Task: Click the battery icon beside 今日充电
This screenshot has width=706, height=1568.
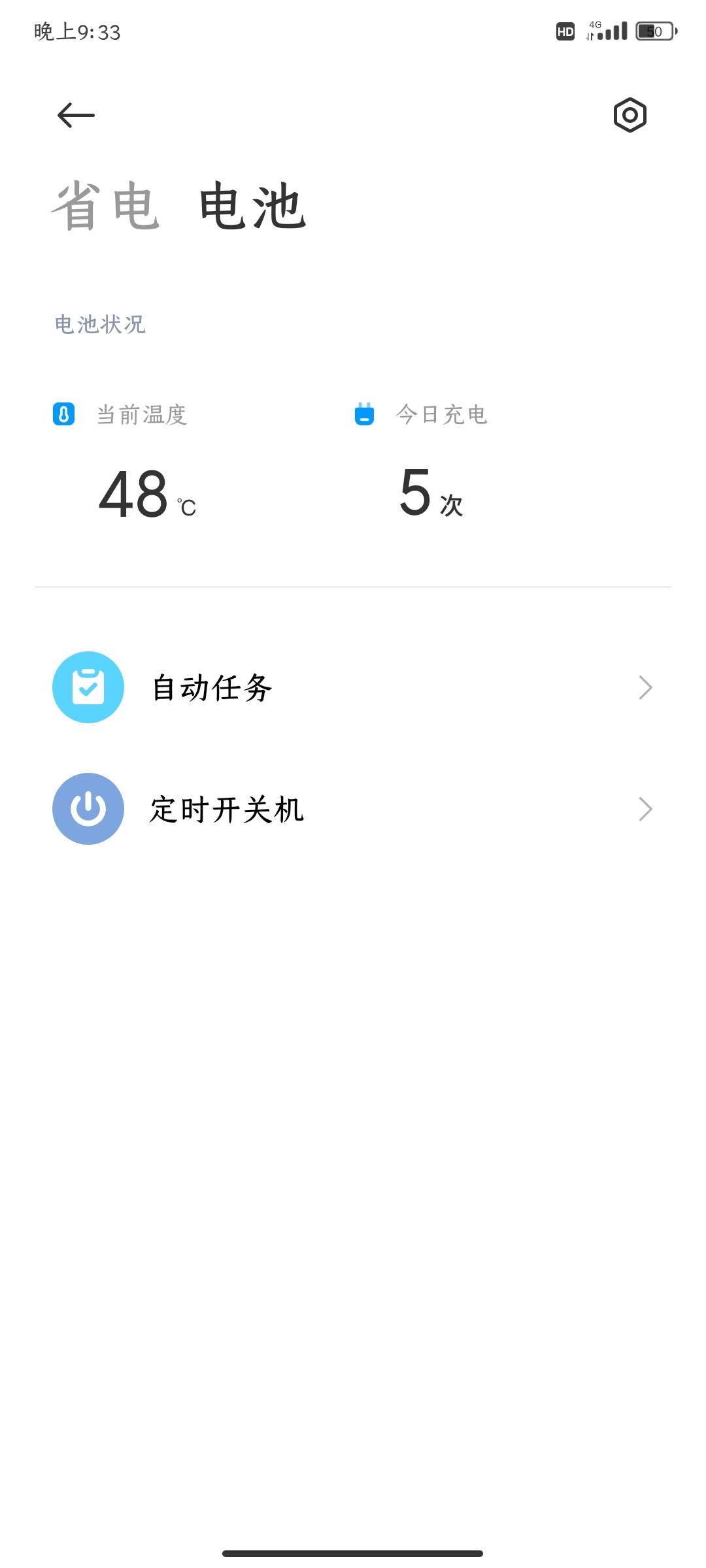Action: click(364, 414)
